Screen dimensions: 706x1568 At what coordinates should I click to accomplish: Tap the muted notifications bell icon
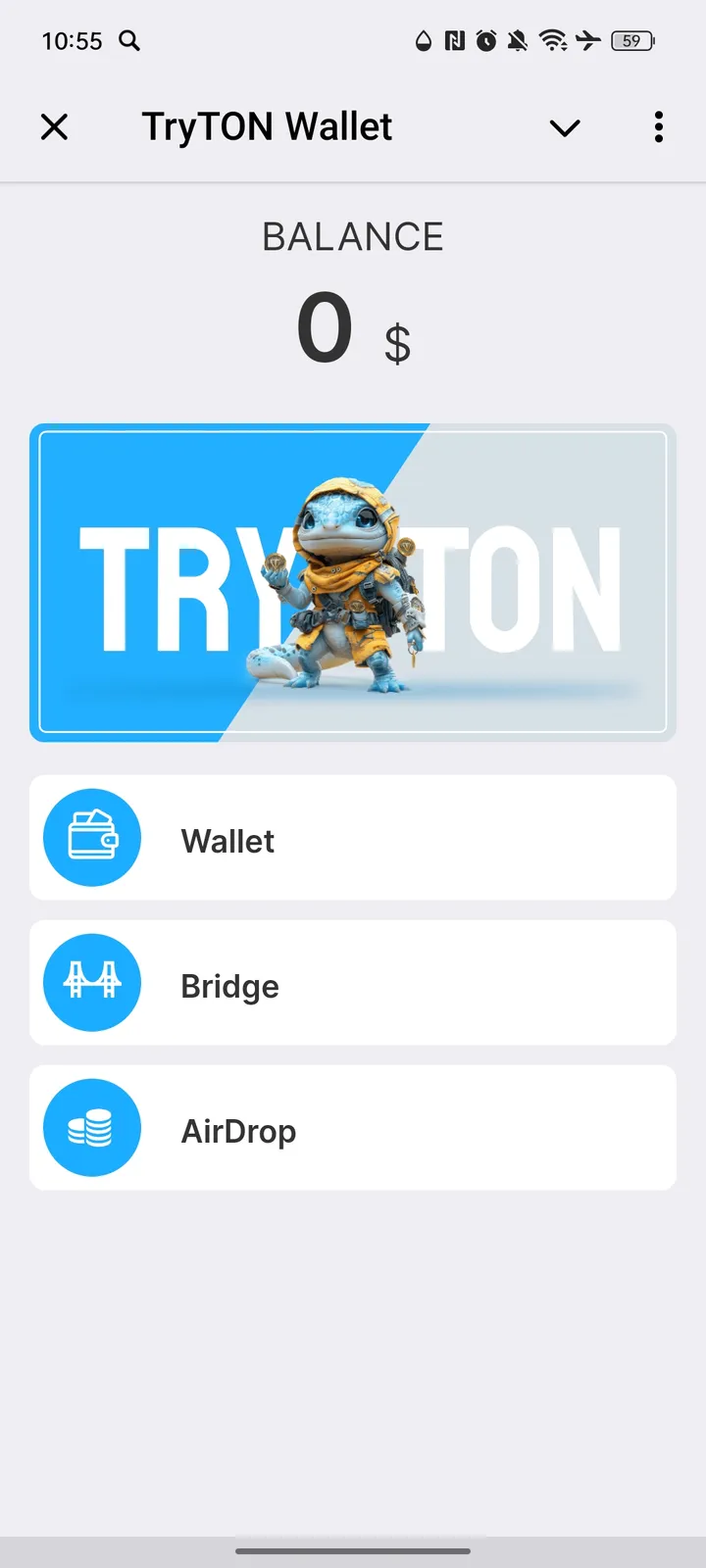(x=519, y=41)
